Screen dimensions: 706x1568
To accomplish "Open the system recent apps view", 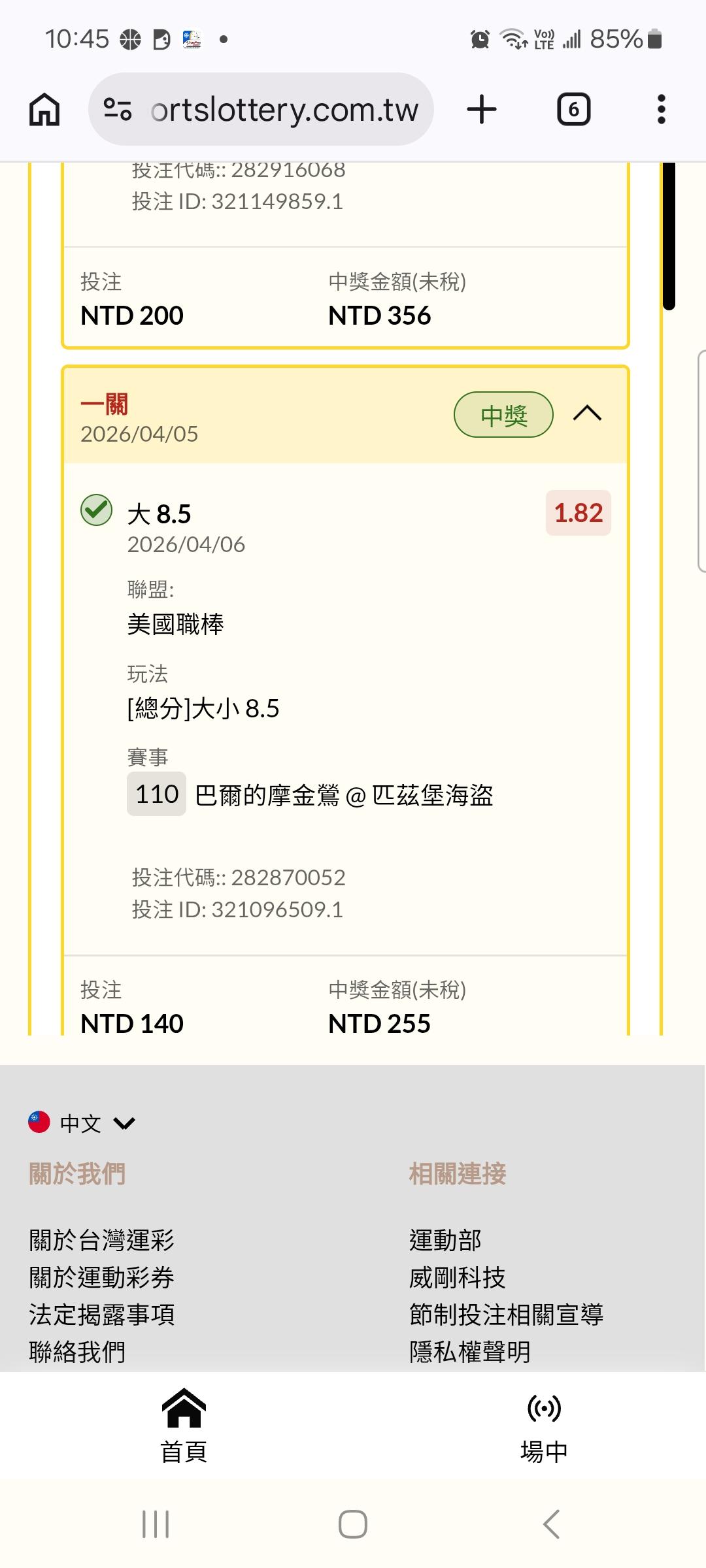I will (156, 1524).
